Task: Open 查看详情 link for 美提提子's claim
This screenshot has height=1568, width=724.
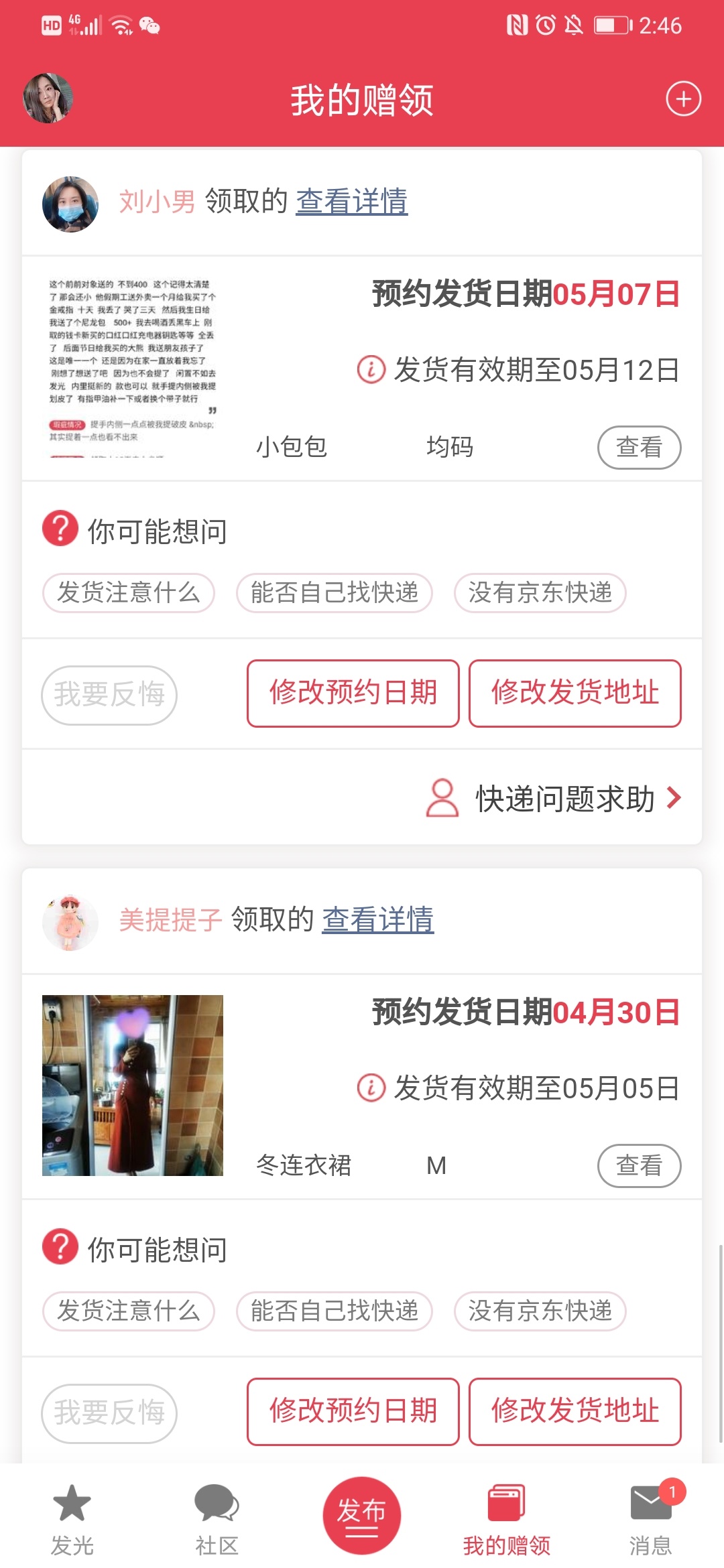Action: [x=377, y=919]
